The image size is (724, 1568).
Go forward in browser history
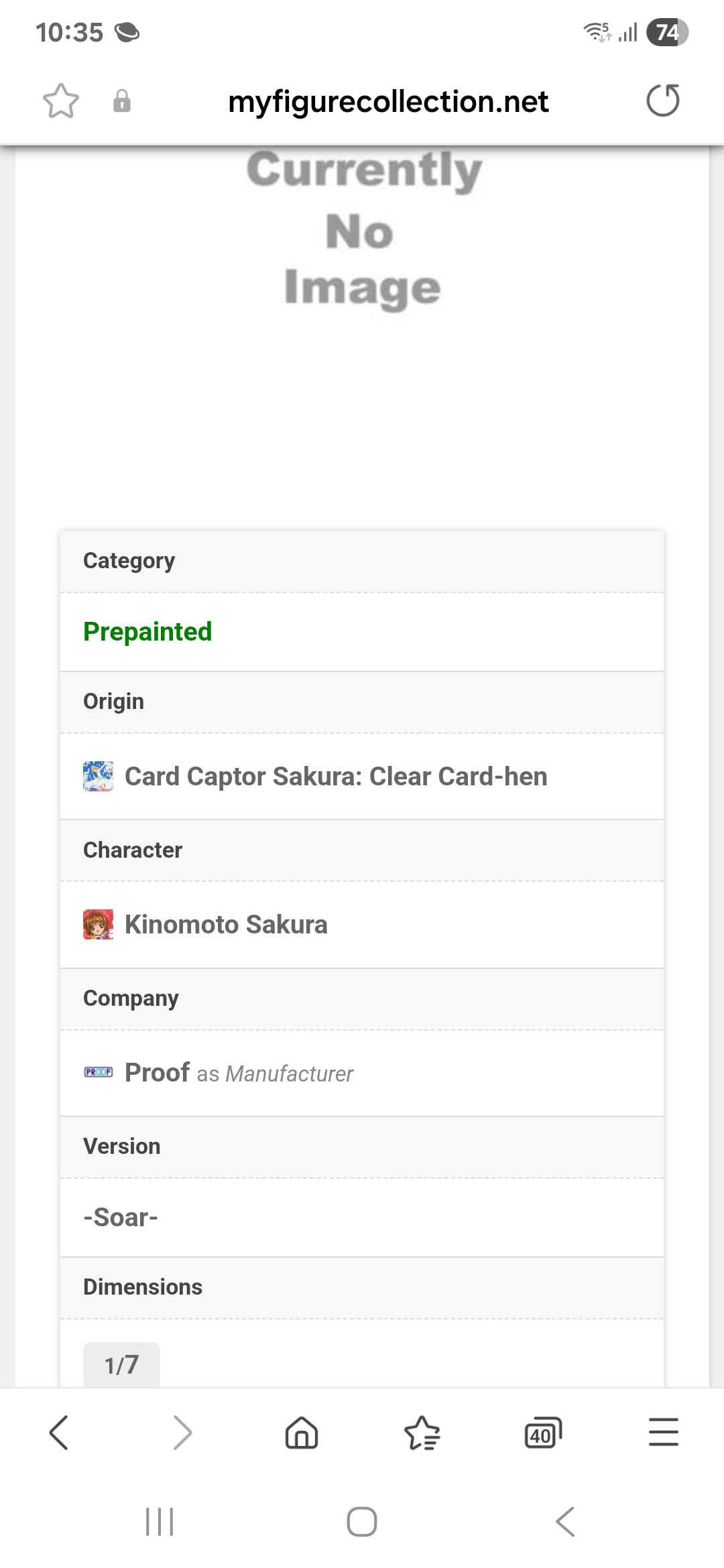click(x=182, y=1433)
